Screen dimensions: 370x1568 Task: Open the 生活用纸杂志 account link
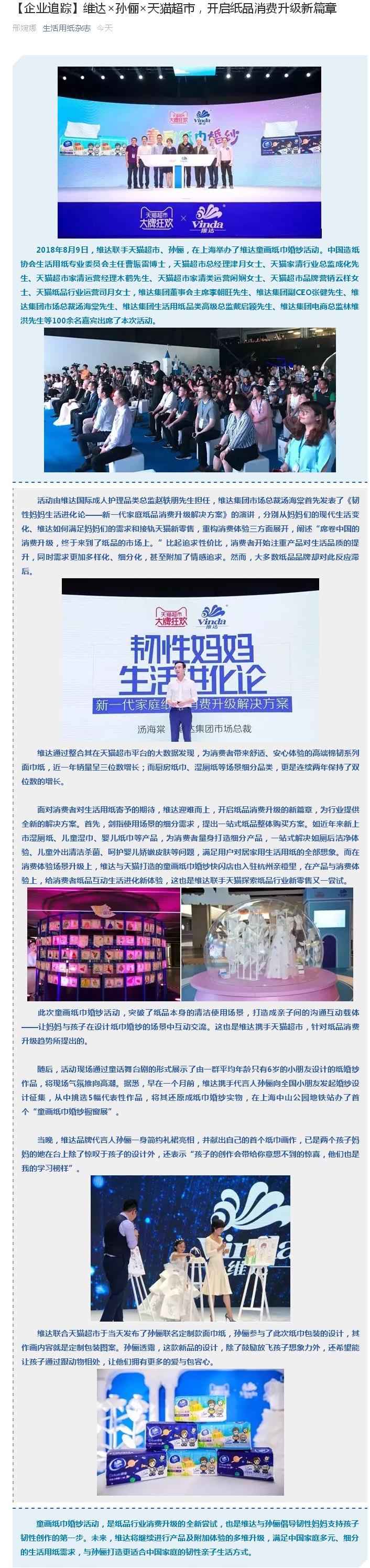click(67, 28)
